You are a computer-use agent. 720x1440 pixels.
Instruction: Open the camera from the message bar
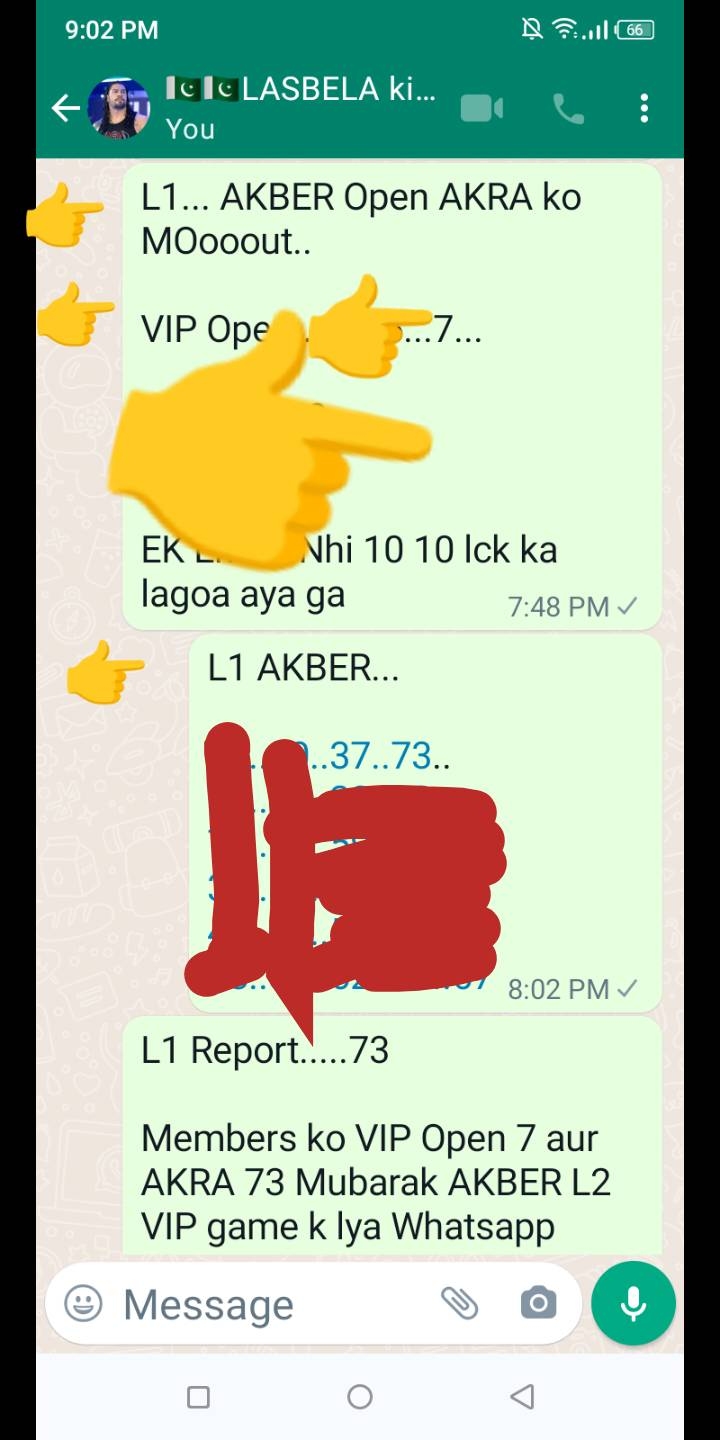(538, 1303)
